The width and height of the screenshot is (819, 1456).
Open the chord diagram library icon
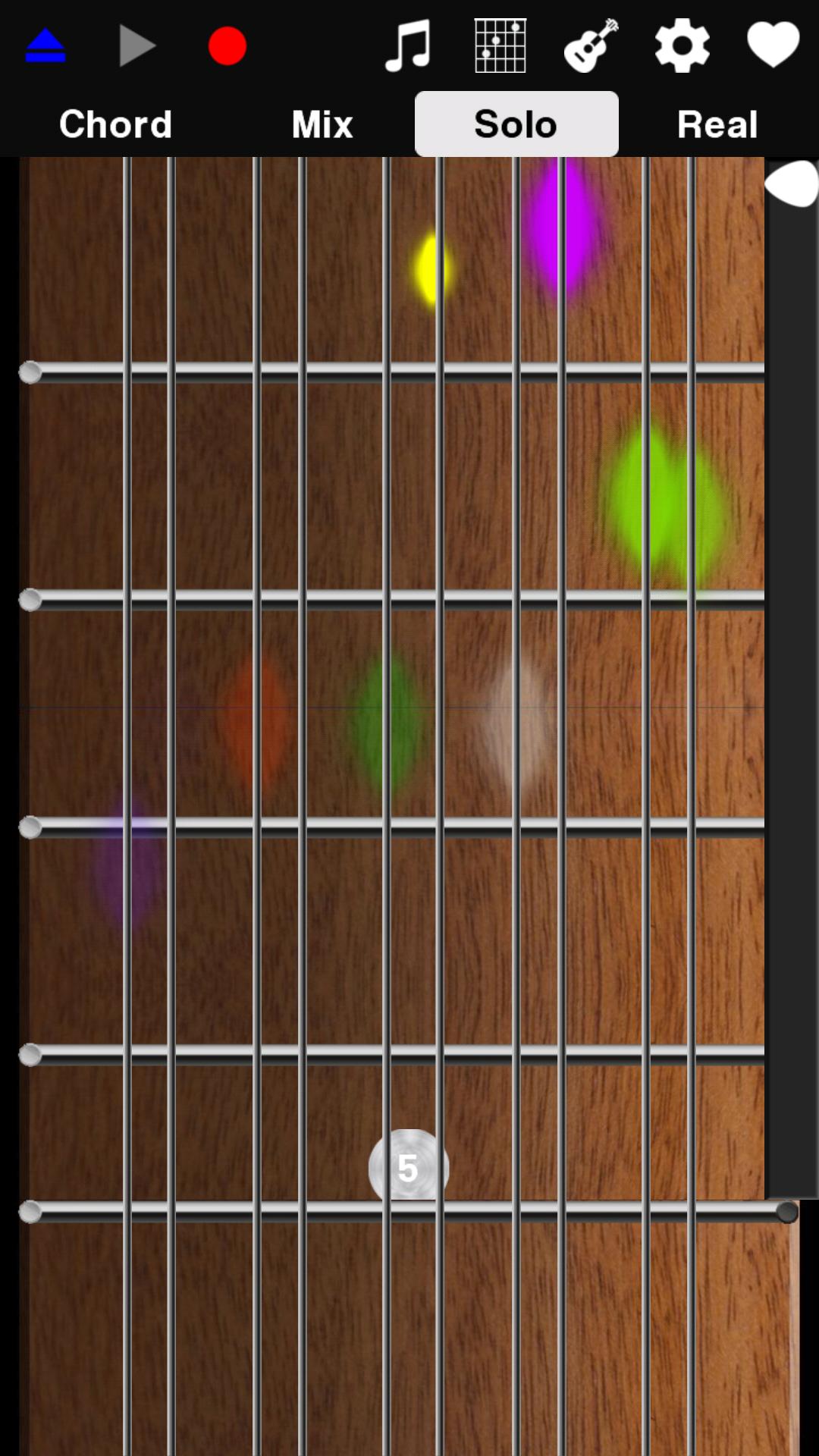(x=499, y=45)
